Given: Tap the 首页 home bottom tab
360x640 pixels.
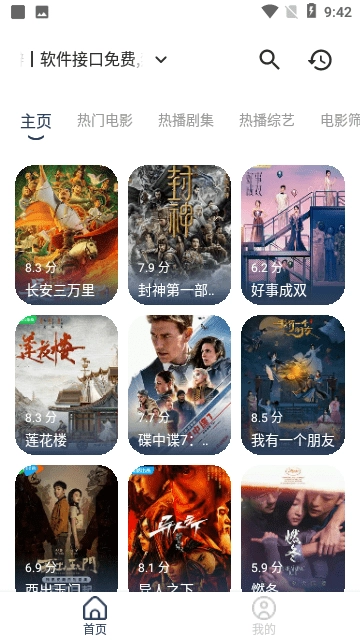Looking at the screenshot, I should 95,616.
